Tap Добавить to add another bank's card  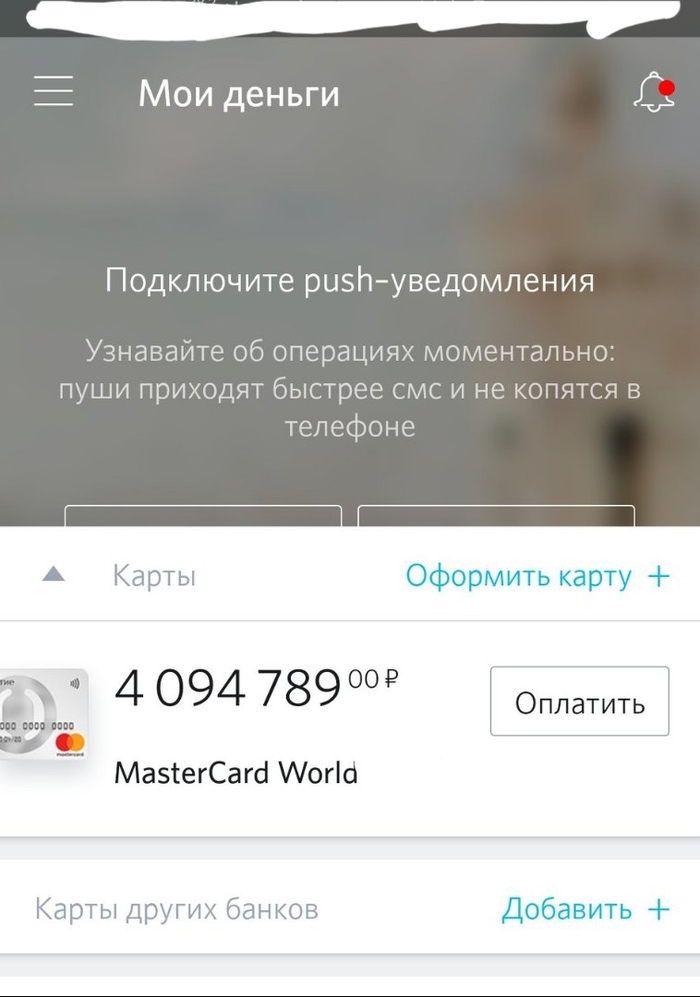(584, 909)
